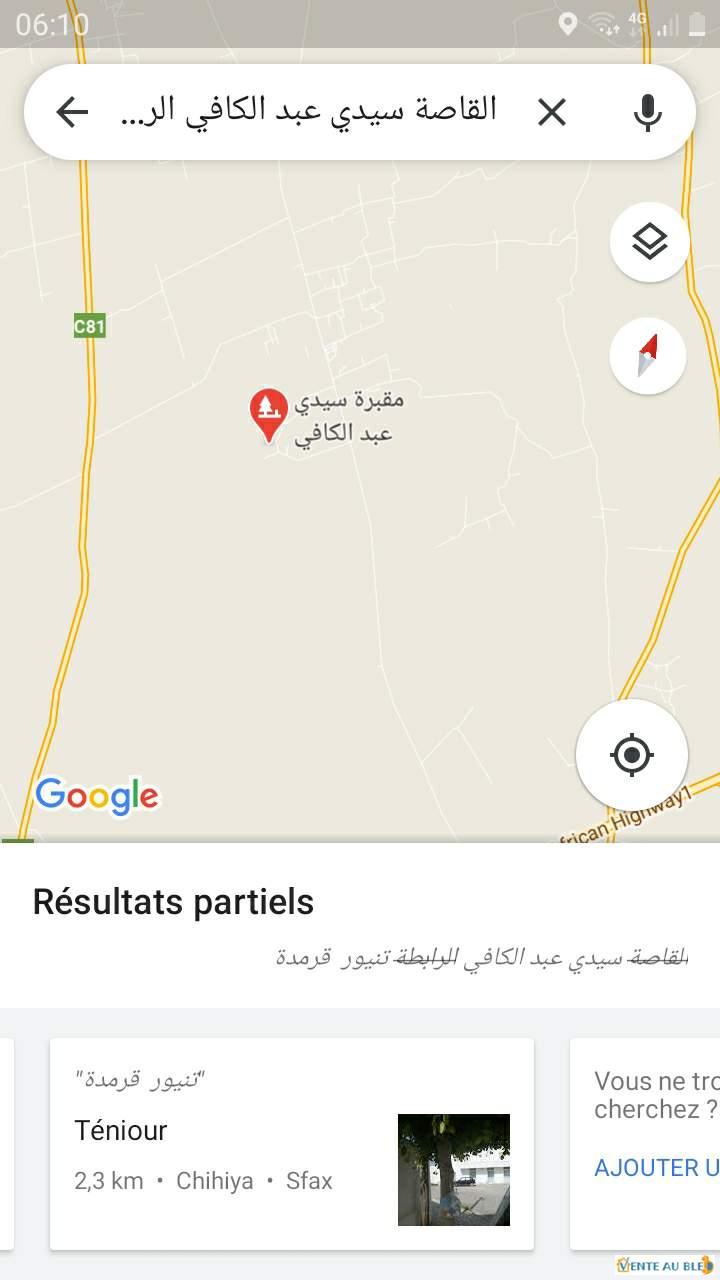This screenshot has width=720, height=1280.
Task: Center the map on my location
Action: [x=632, y=755]
